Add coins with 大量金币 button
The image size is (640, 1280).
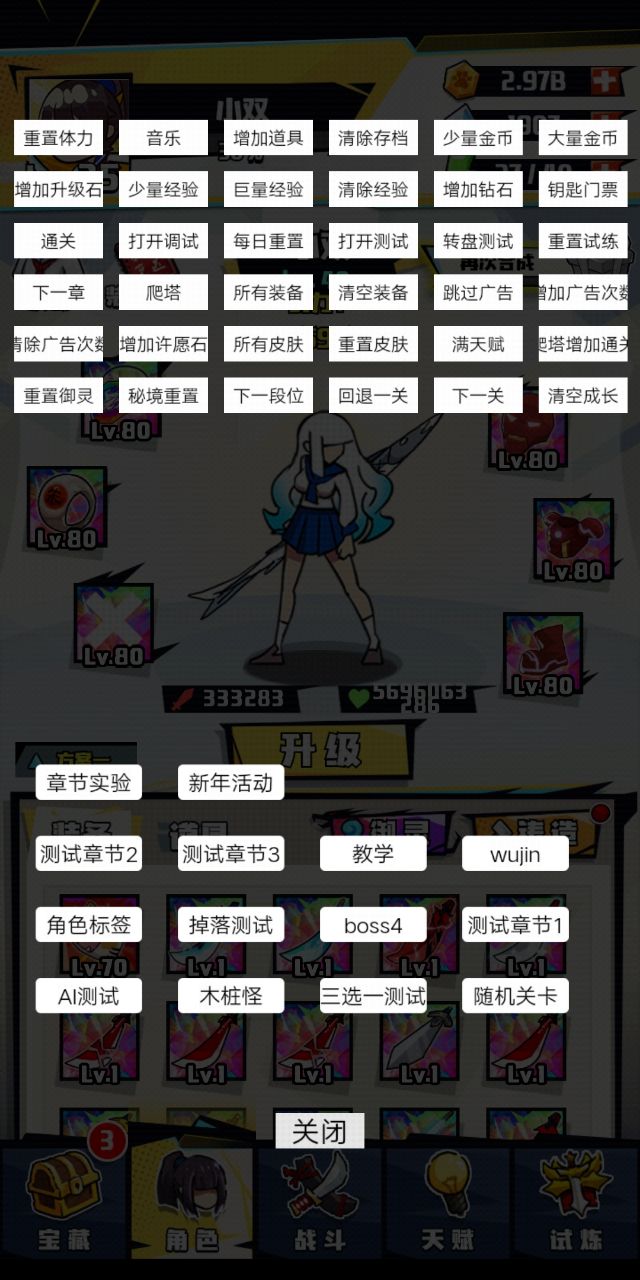(x=583, y=138)
